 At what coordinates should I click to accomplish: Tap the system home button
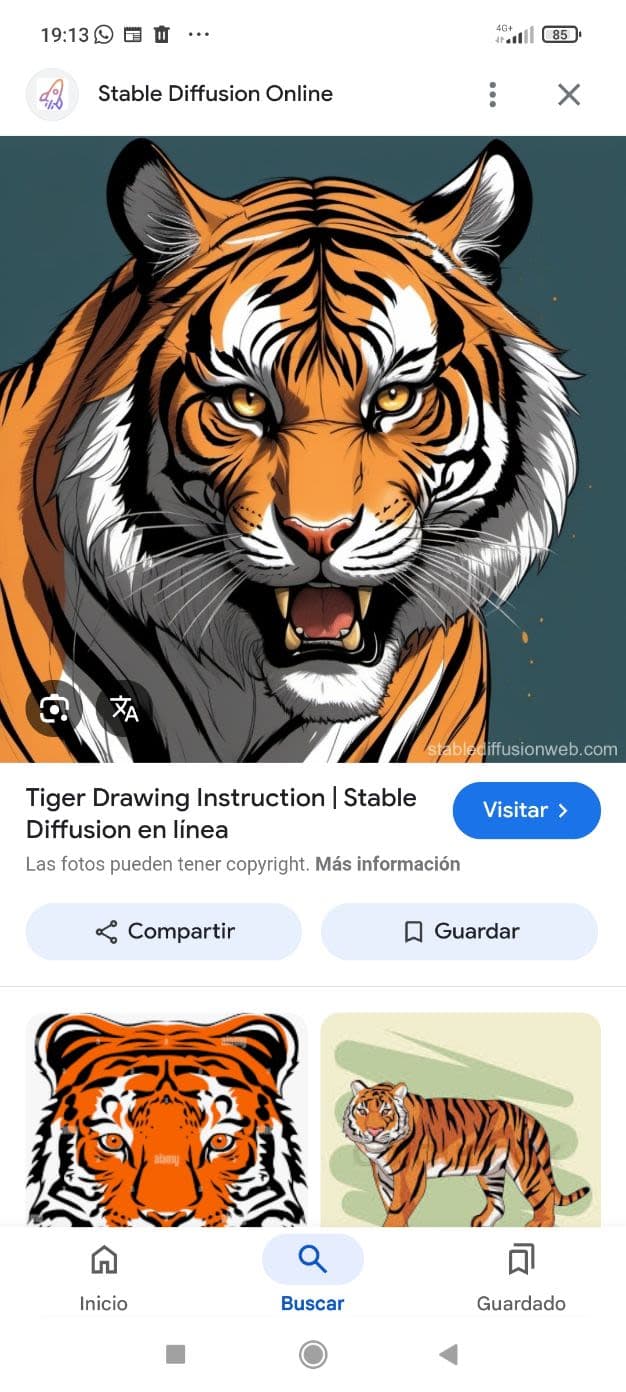[313, 1354]
